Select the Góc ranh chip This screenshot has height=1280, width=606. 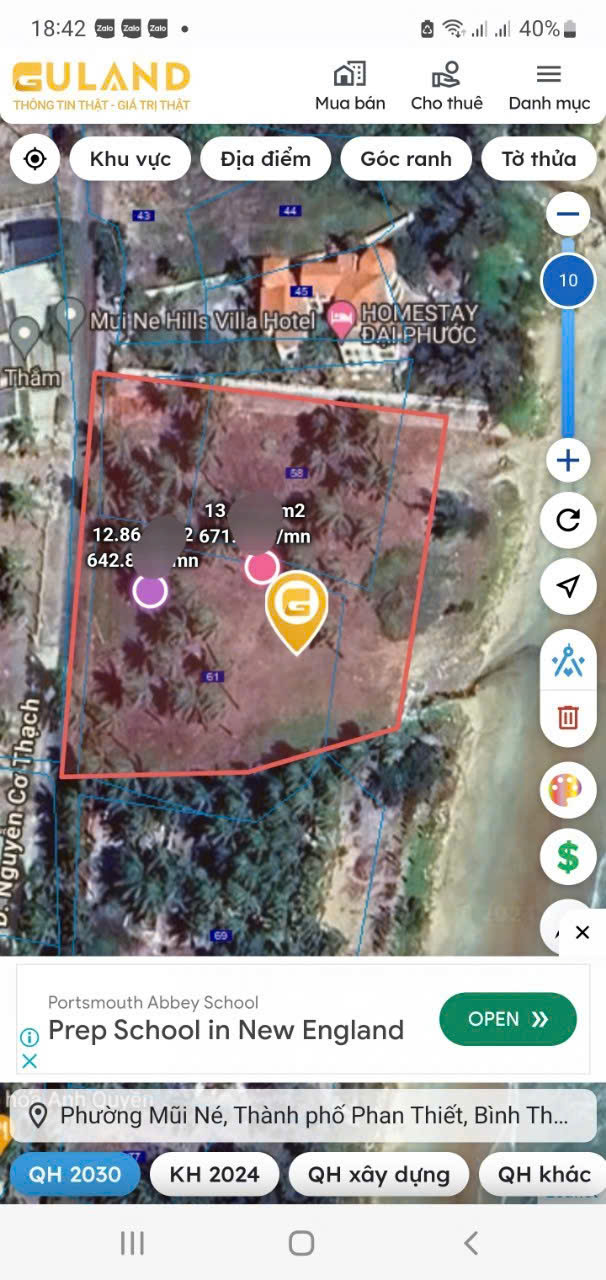(405, 159)
